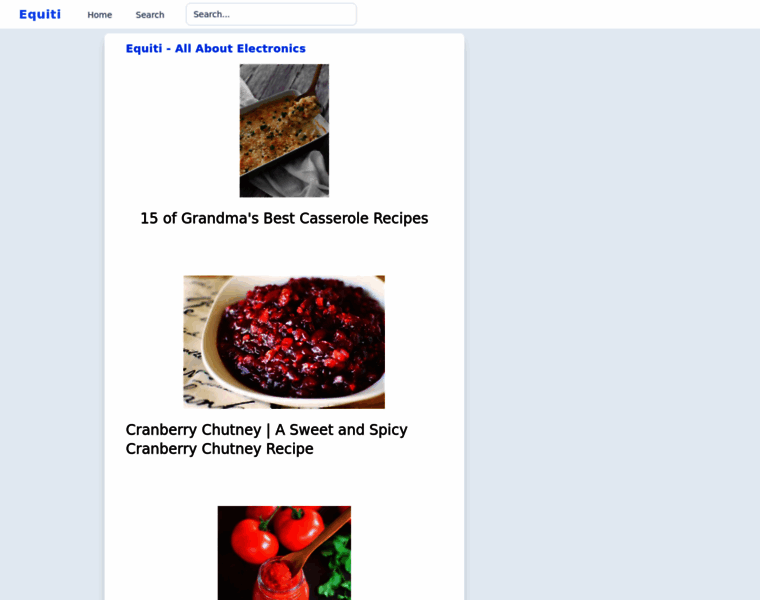Open the Equiti - All About Electronics link
760x600 pixels.
click(215, 48)
